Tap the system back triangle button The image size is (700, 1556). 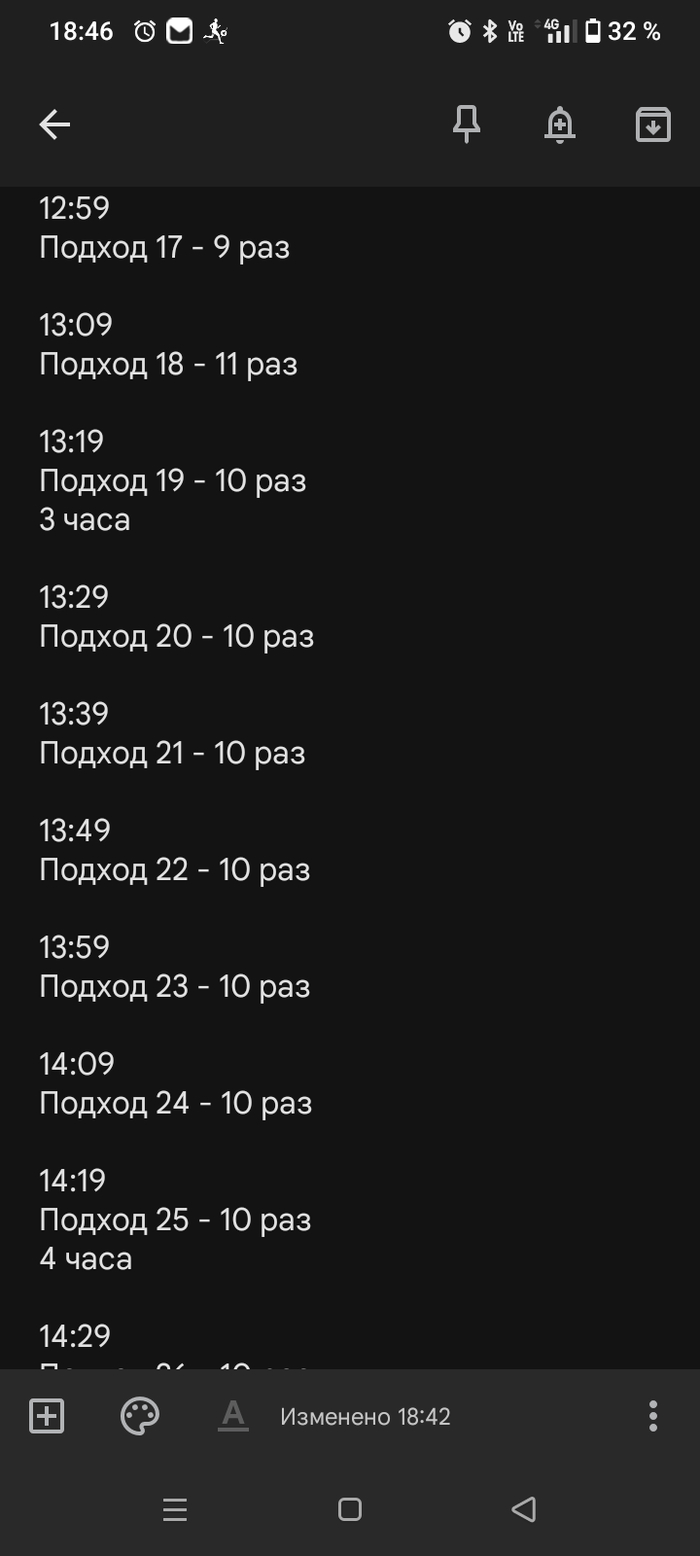pyautogui.click(x=524, y=1509)
